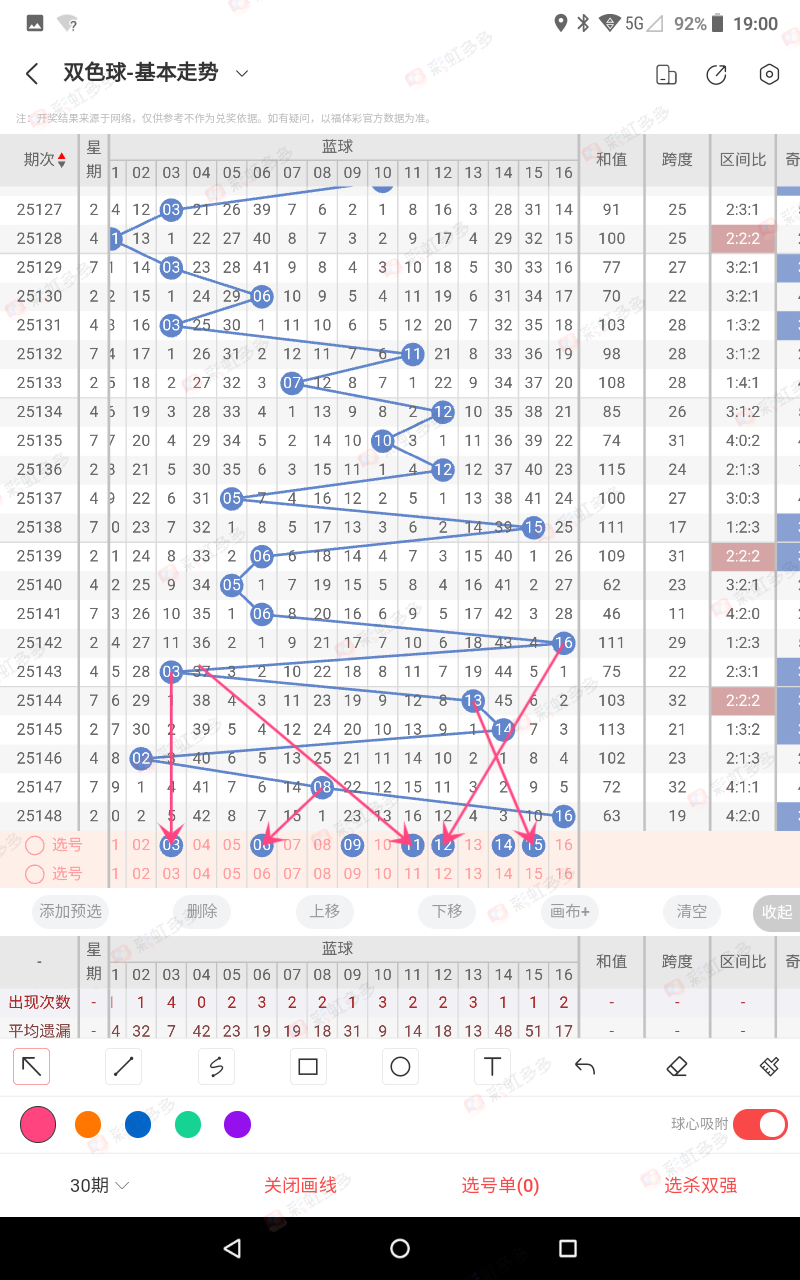Go back using the top-left arrow

point(32,74)
